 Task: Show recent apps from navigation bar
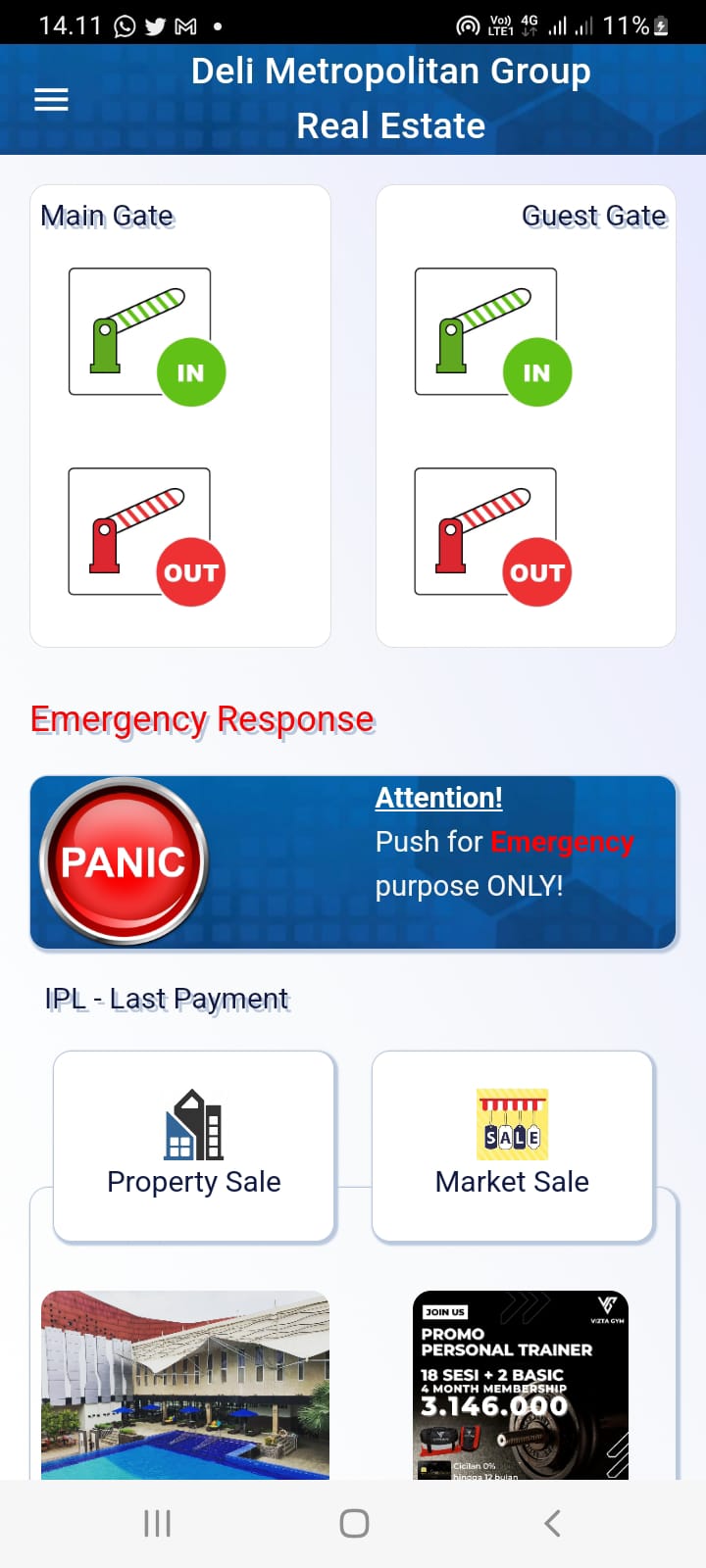157,1523
